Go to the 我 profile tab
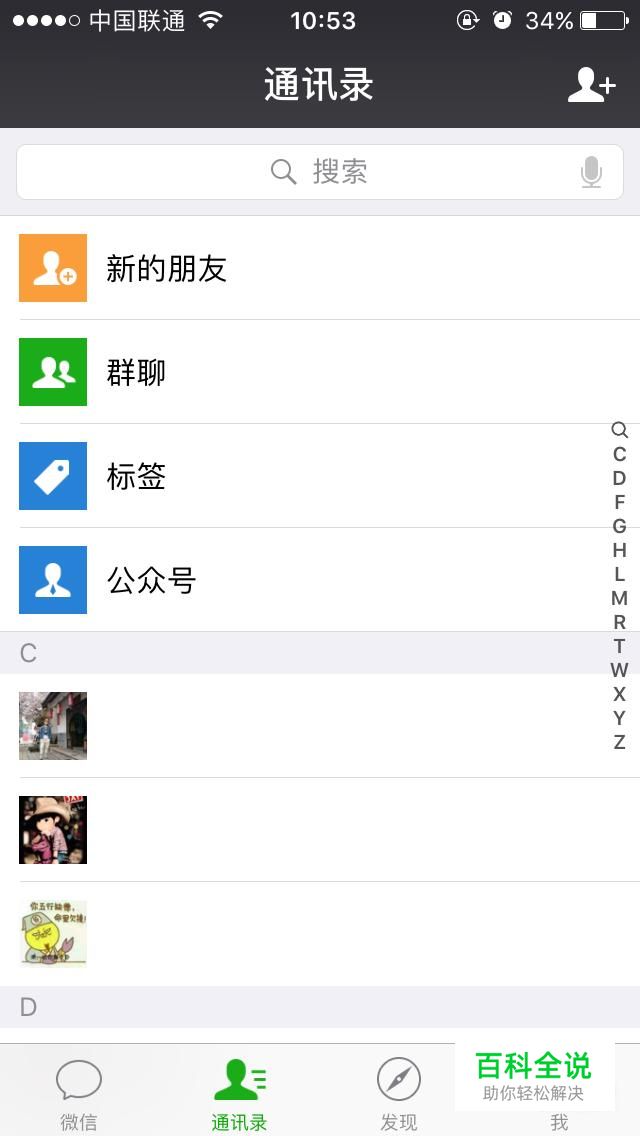 (x=559, y=1120)
